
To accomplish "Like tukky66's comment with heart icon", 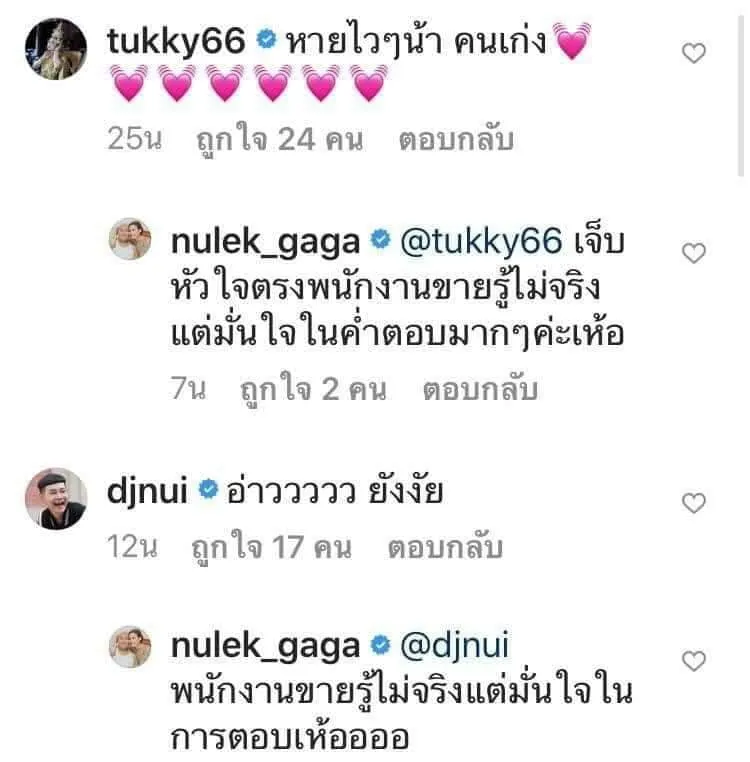I will click(694, 53).
